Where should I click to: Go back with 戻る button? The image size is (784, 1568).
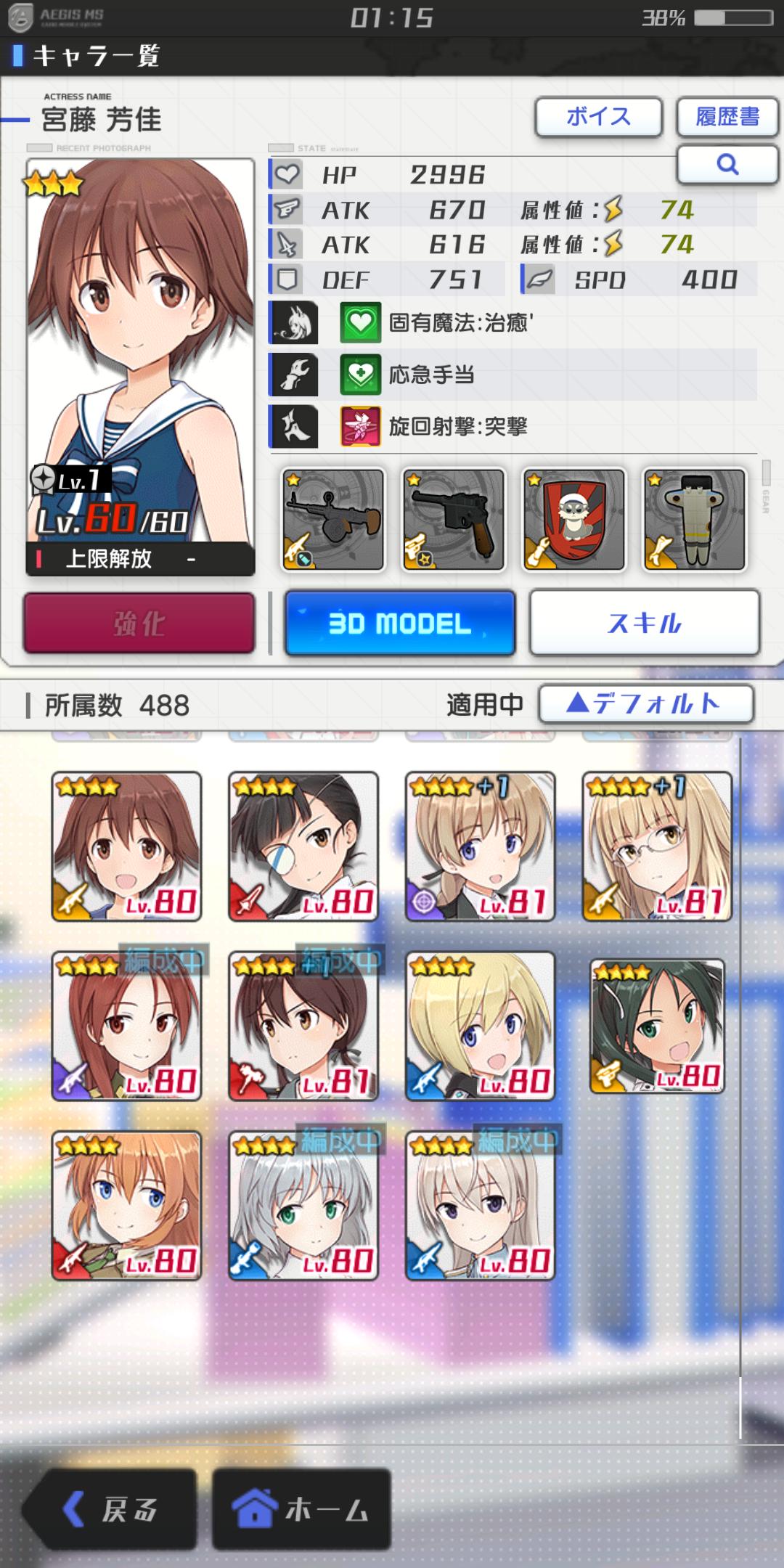110,1510
